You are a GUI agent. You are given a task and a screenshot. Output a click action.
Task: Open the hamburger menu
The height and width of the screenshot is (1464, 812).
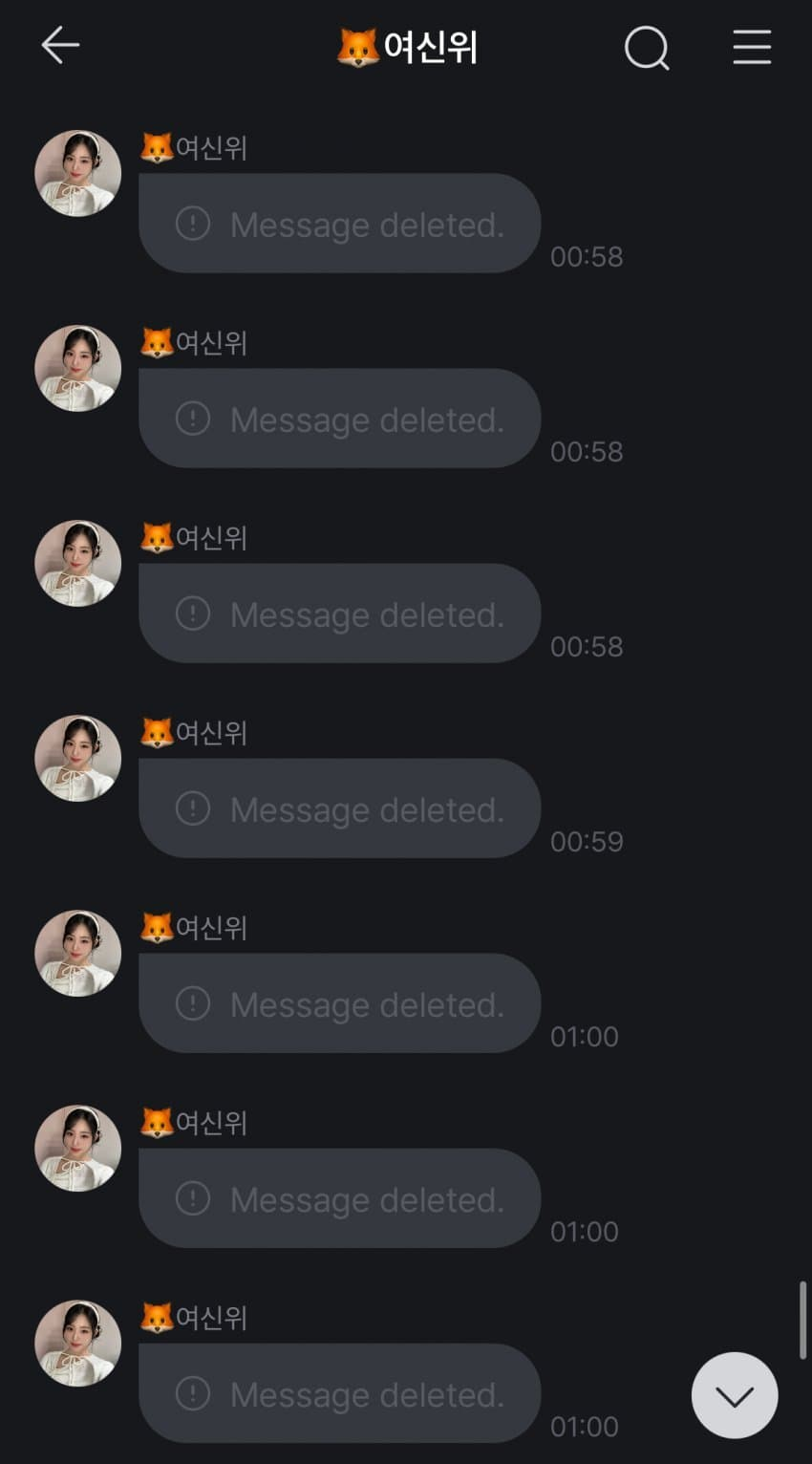752,47
